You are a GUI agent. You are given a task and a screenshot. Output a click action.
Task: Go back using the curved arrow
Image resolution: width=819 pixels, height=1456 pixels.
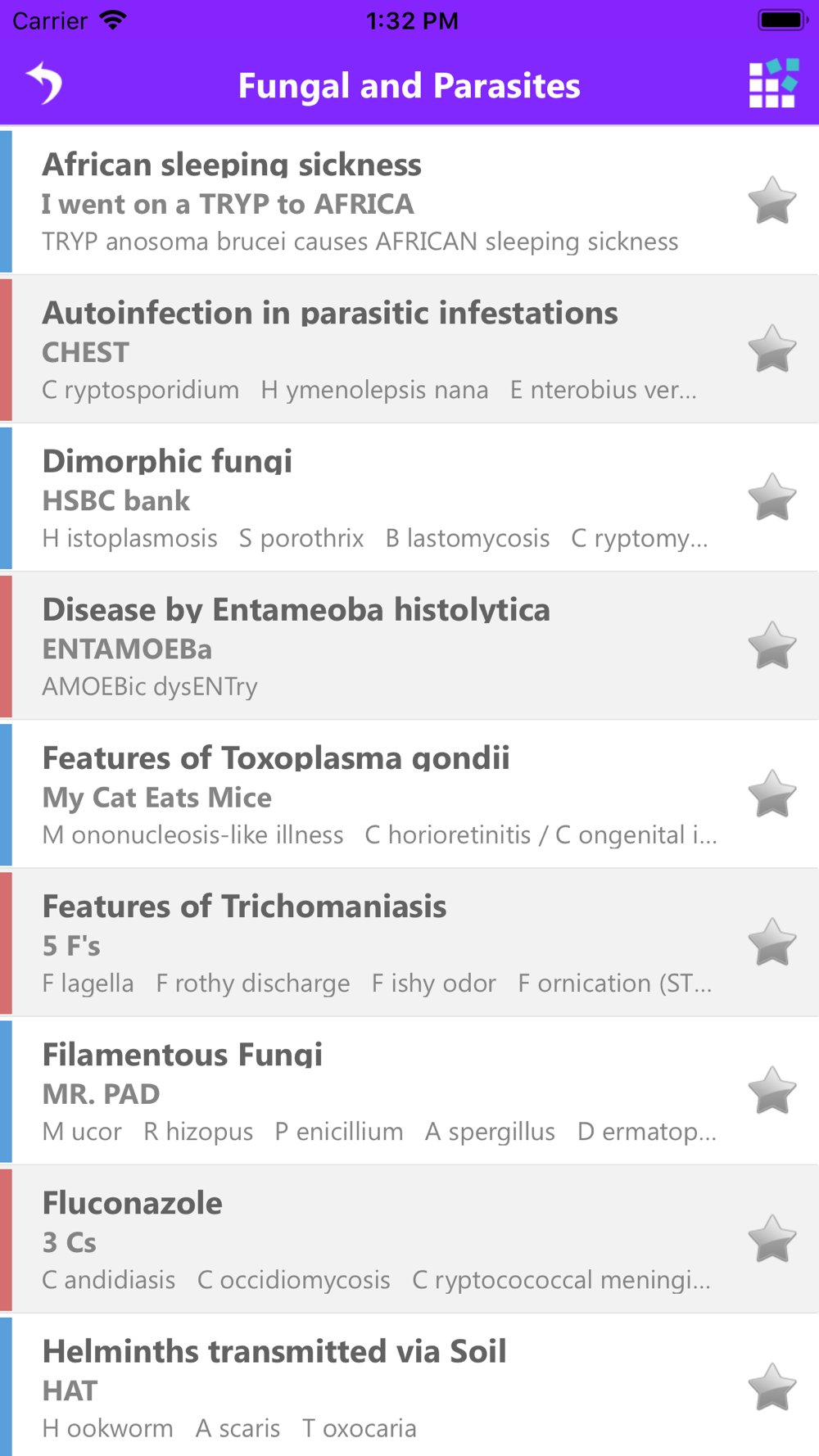tap(44, 84)
